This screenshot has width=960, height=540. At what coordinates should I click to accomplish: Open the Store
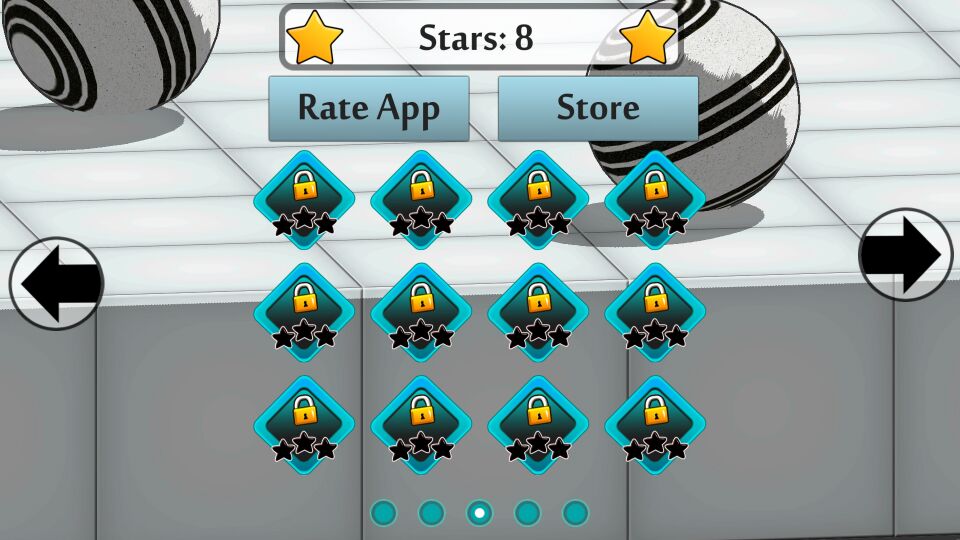coord(598,108)
